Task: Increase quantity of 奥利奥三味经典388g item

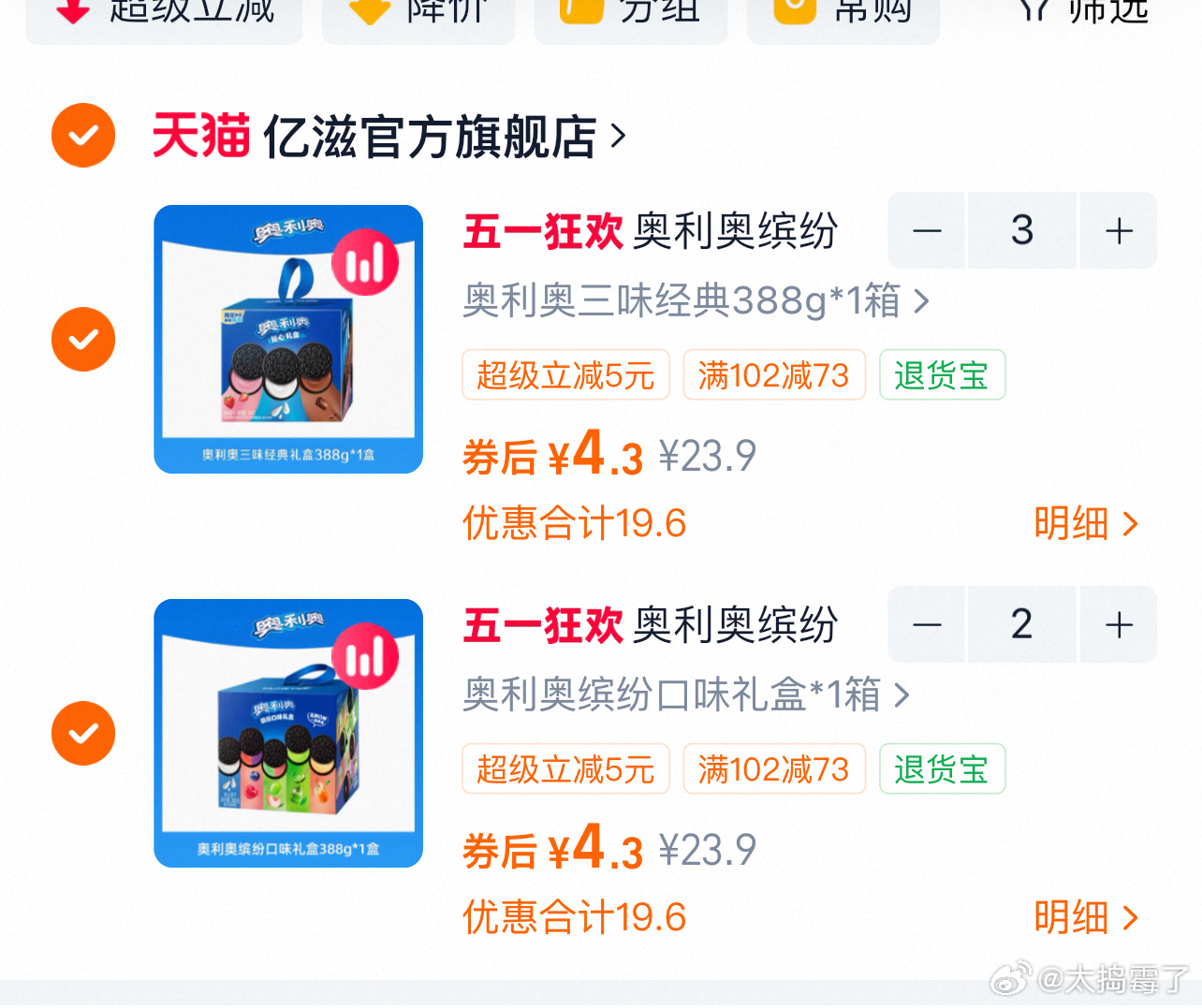Action: point(1119,231)
